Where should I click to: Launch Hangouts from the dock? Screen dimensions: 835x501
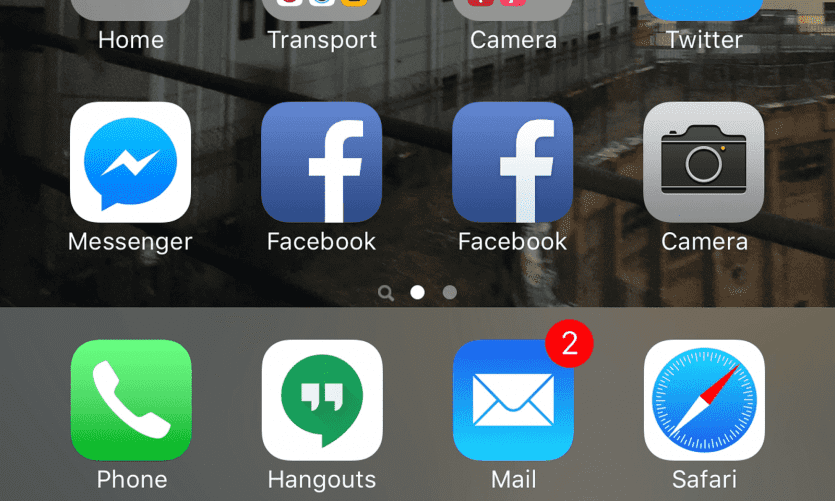coord(322,400)
